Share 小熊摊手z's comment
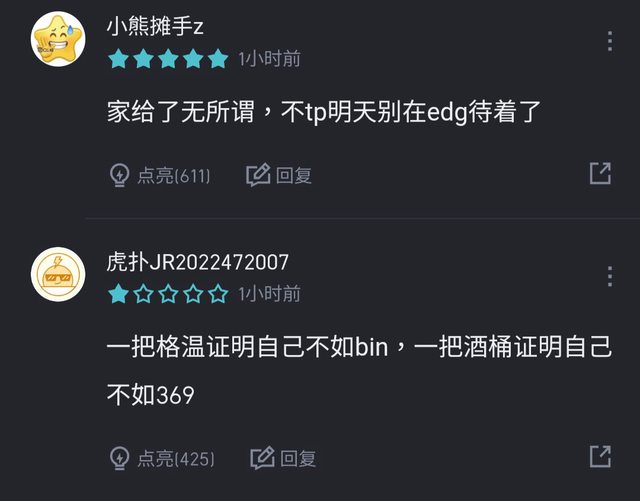 (600, 173)
